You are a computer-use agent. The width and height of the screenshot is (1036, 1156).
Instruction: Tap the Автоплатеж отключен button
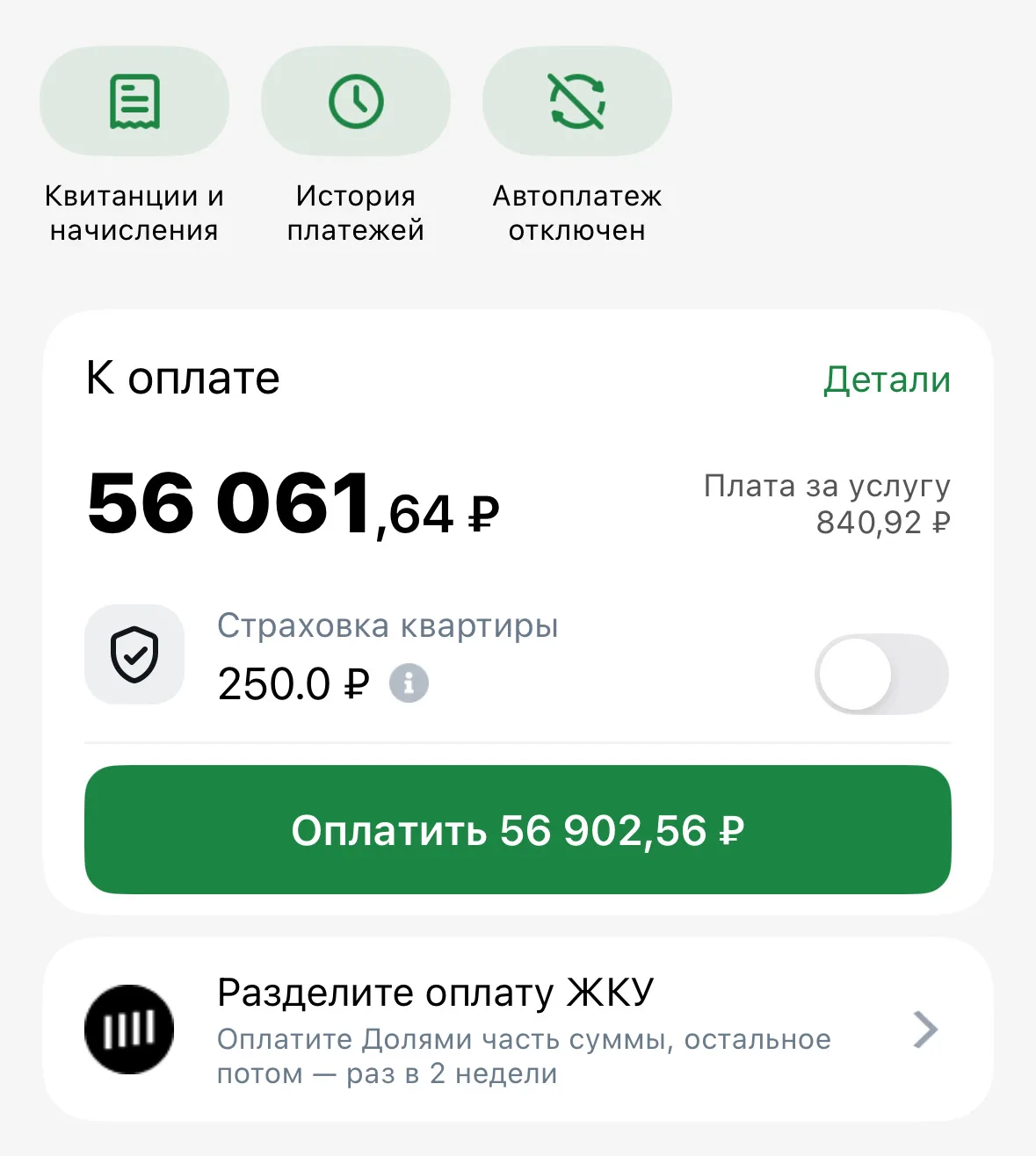pos(577,102)
